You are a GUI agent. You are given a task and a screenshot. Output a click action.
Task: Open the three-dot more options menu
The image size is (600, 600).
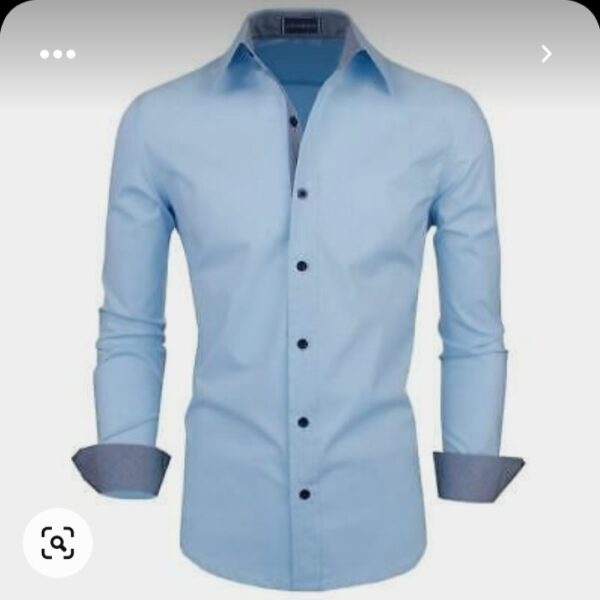(x=57, y=54)
